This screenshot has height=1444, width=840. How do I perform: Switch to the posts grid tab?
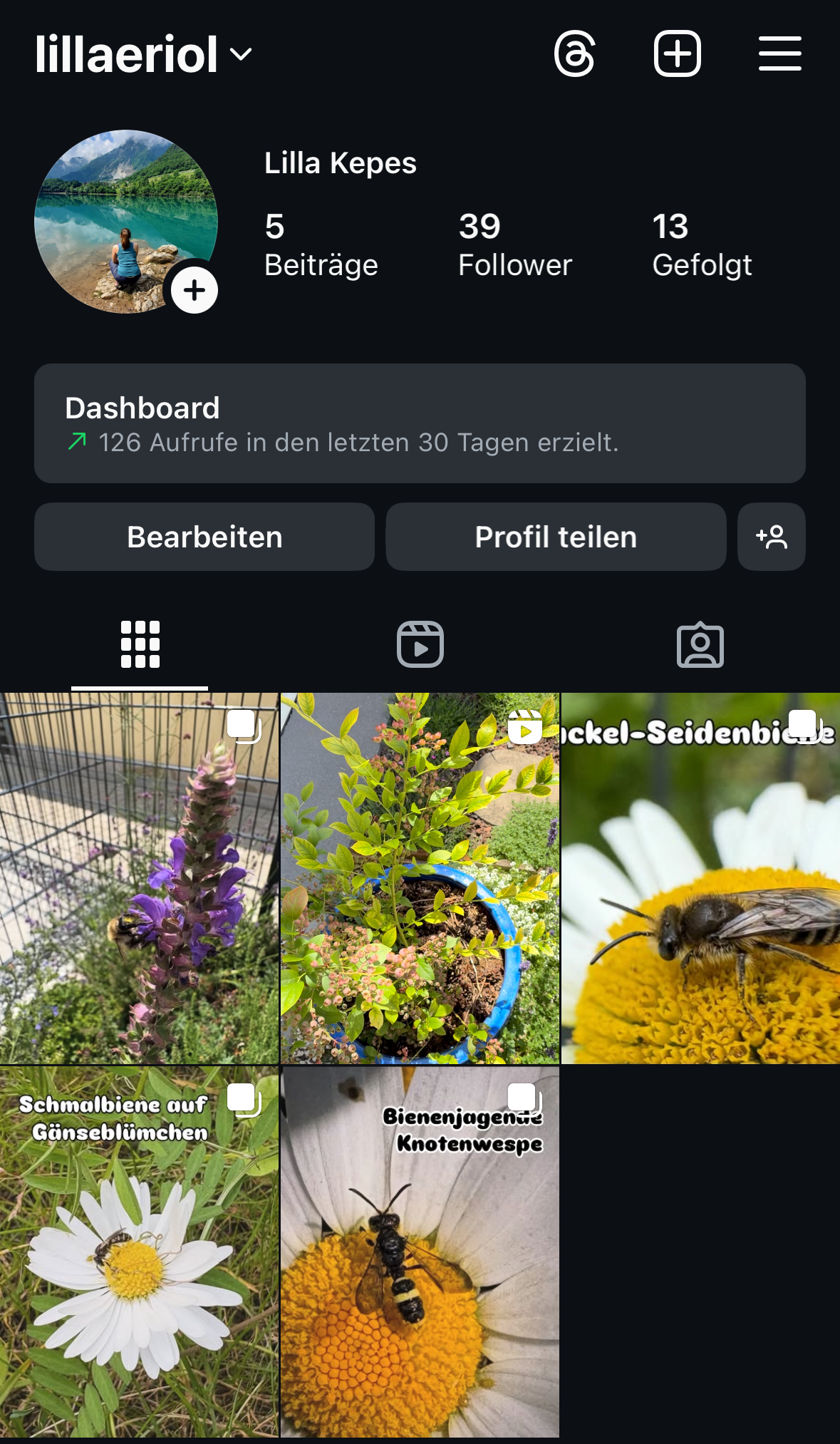pos(140,644)
